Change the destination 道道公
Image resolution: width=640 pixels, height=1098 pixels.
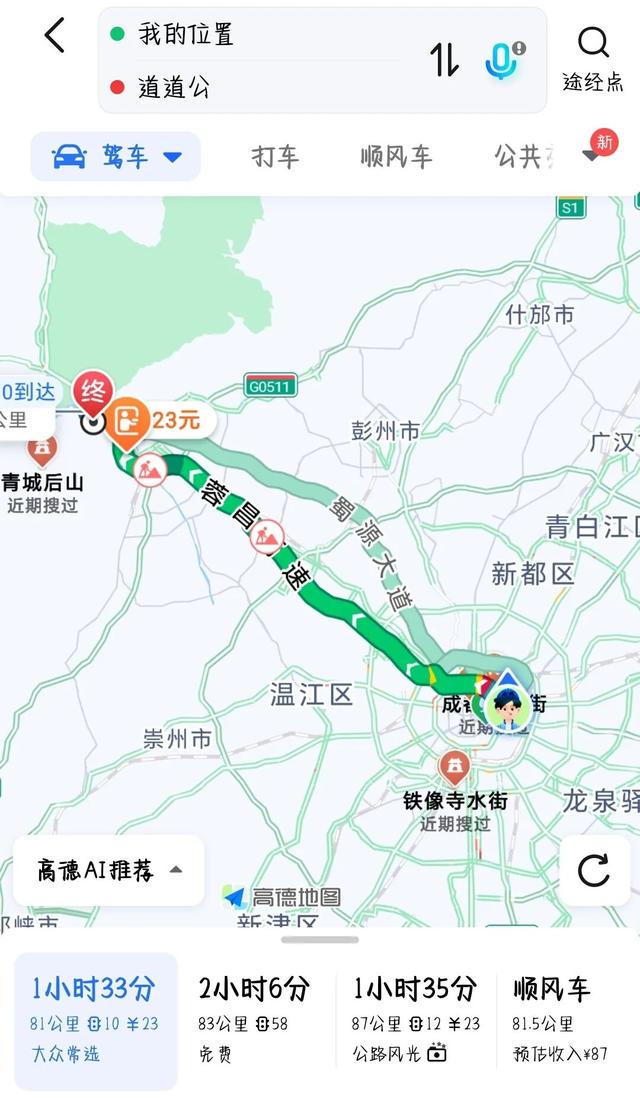pyautogui.click(x=260, y=88)
